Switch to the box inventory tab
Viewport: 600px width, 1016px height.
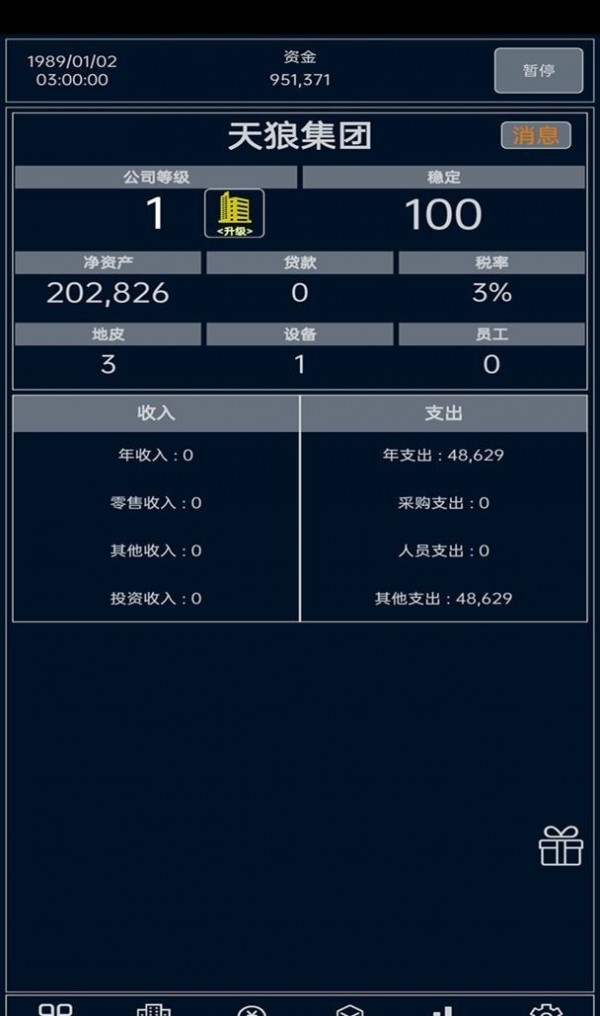349,1009
